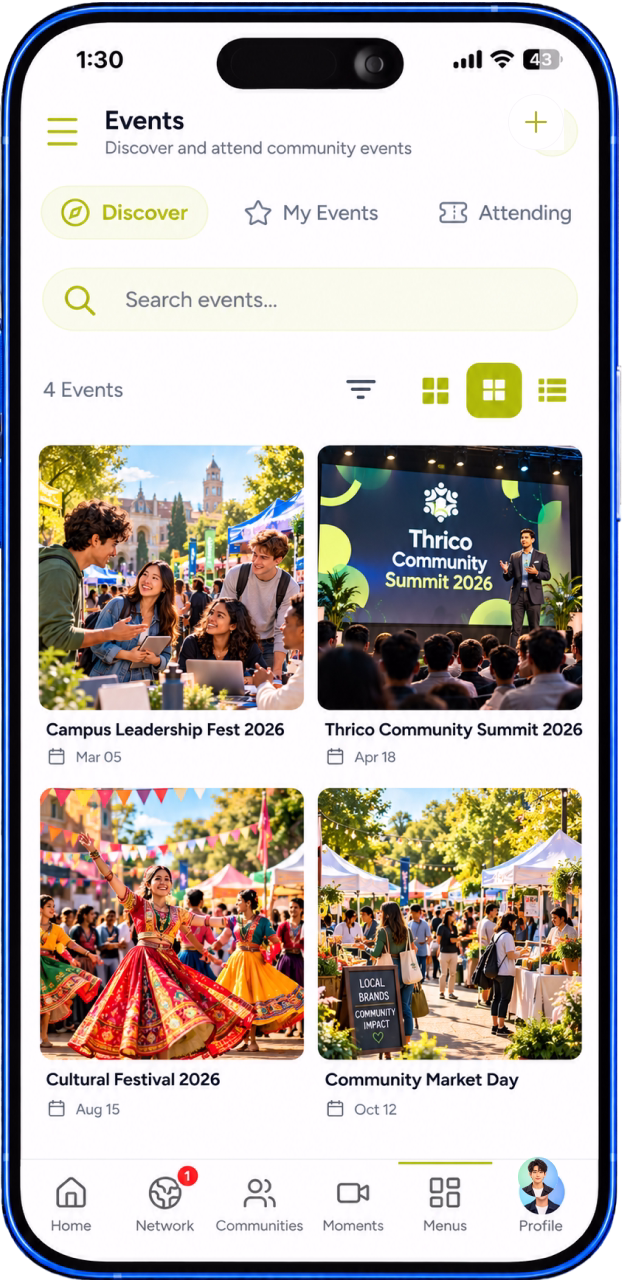This screenshot has width=622, height=1280.
Task: Select the Menus tab
Action: pos(445,1204)
